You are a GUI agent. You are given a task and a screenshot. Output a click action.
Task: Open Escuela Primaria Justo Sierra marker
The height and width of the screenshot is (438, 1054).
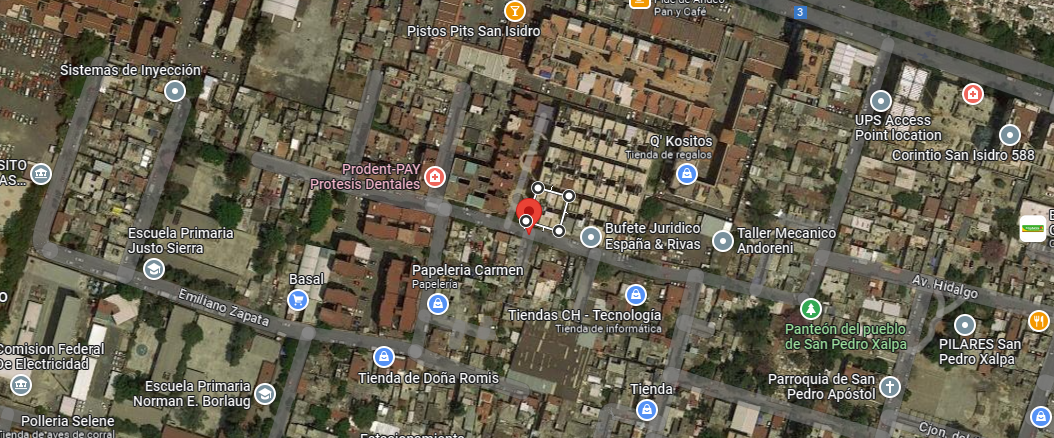click(154, 269)
